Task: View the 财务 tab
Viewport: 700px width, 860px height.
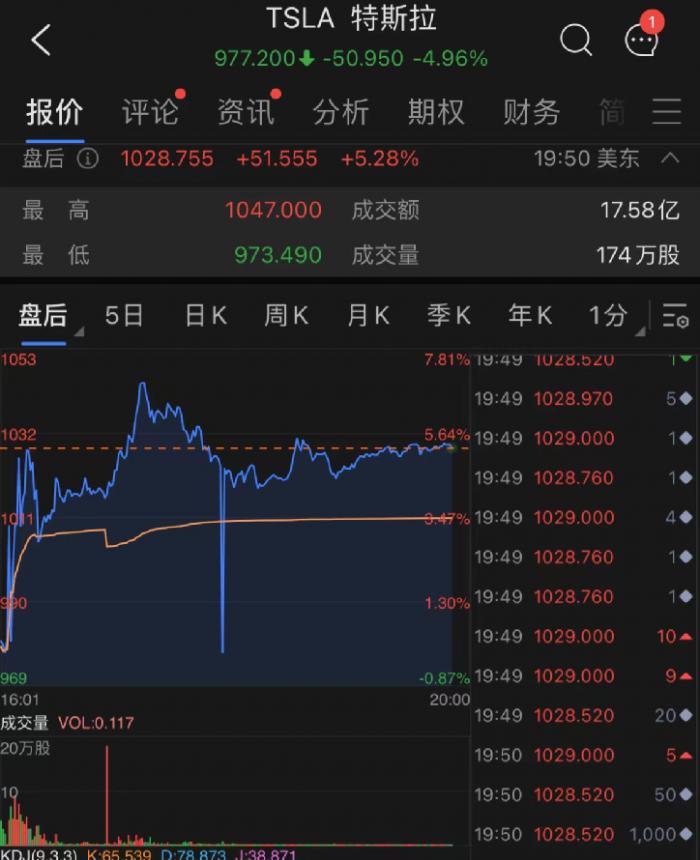Action: click(531, 113)
